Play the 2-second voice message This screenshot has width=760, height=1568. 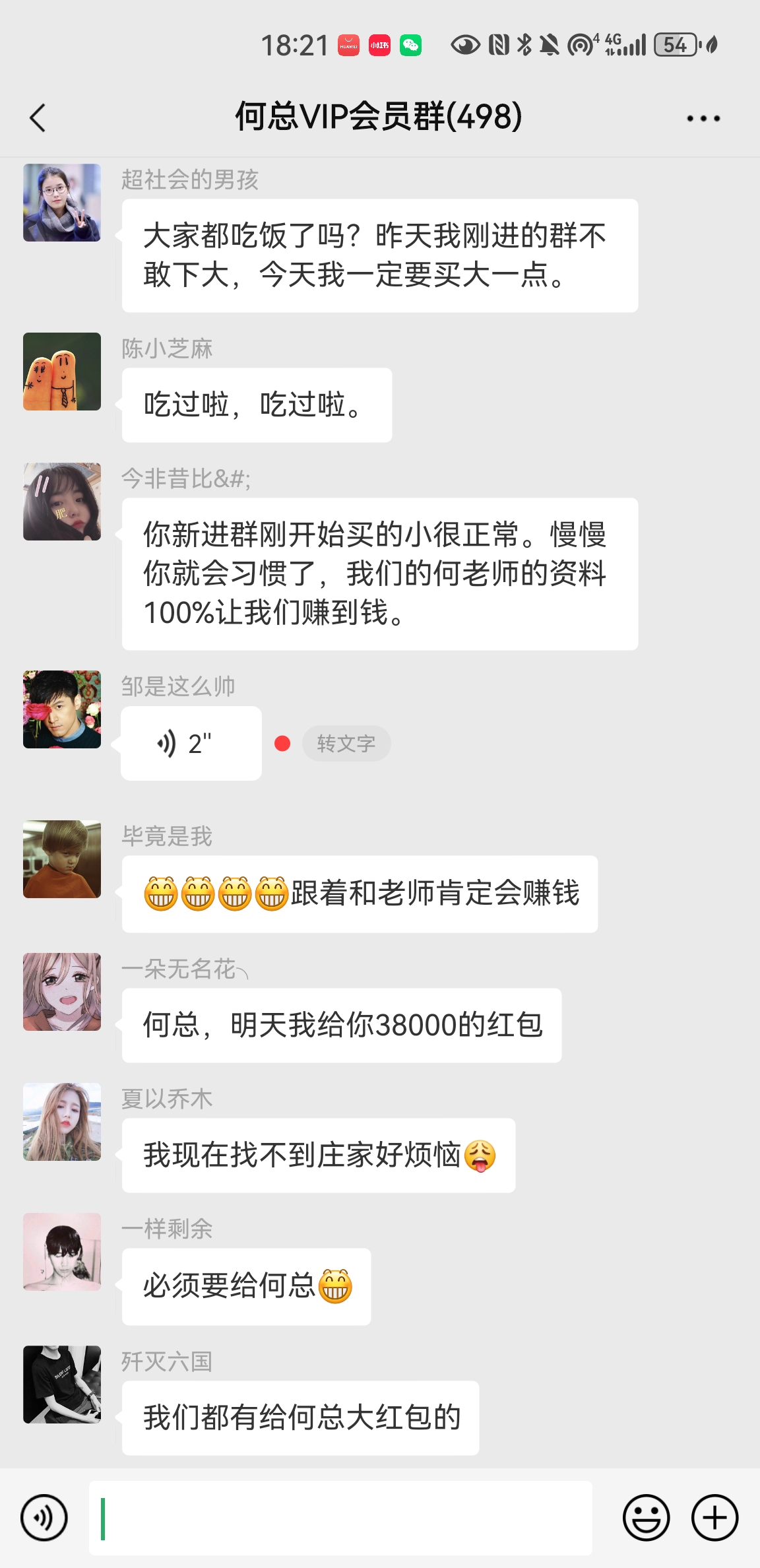[191, 744]
